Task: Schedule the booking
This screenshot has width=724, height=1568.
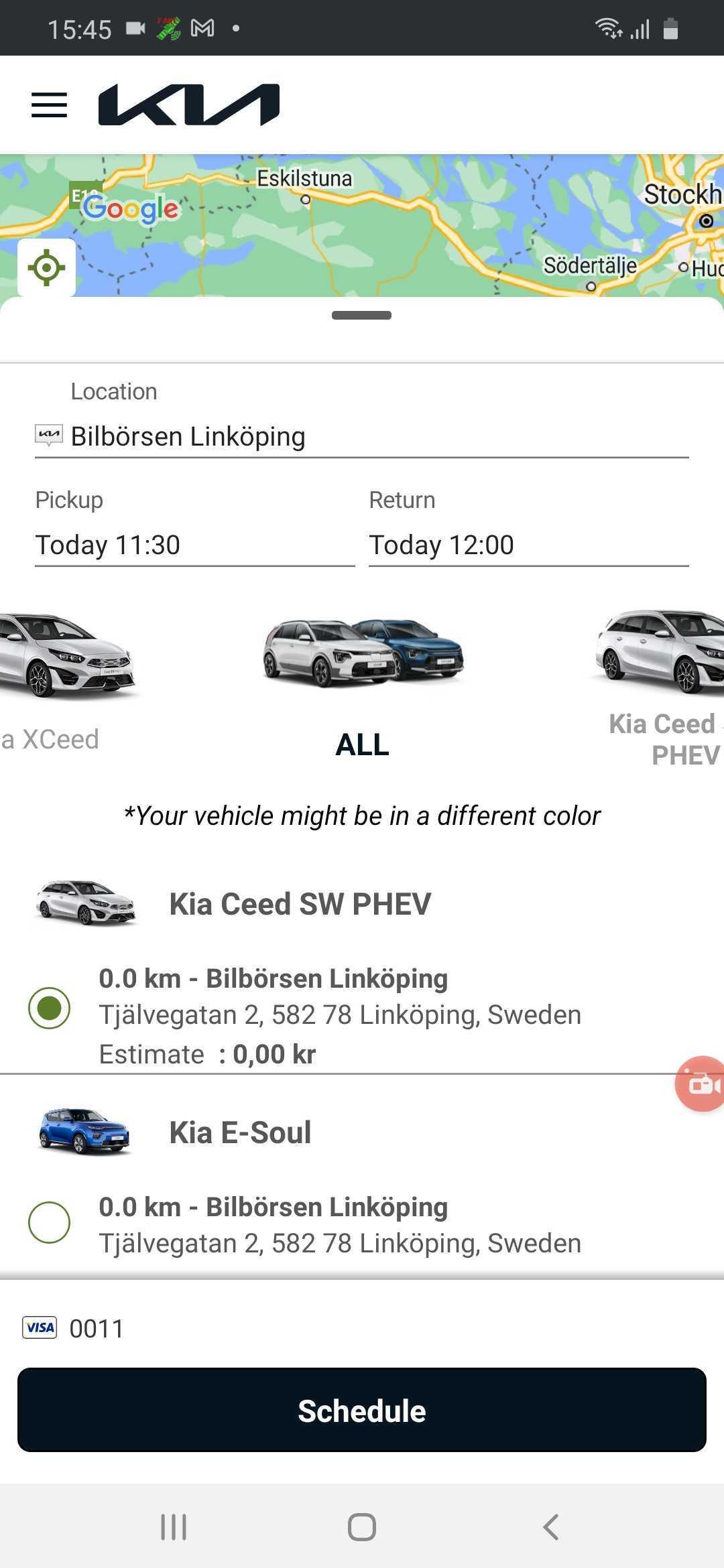Action: 362,1410
